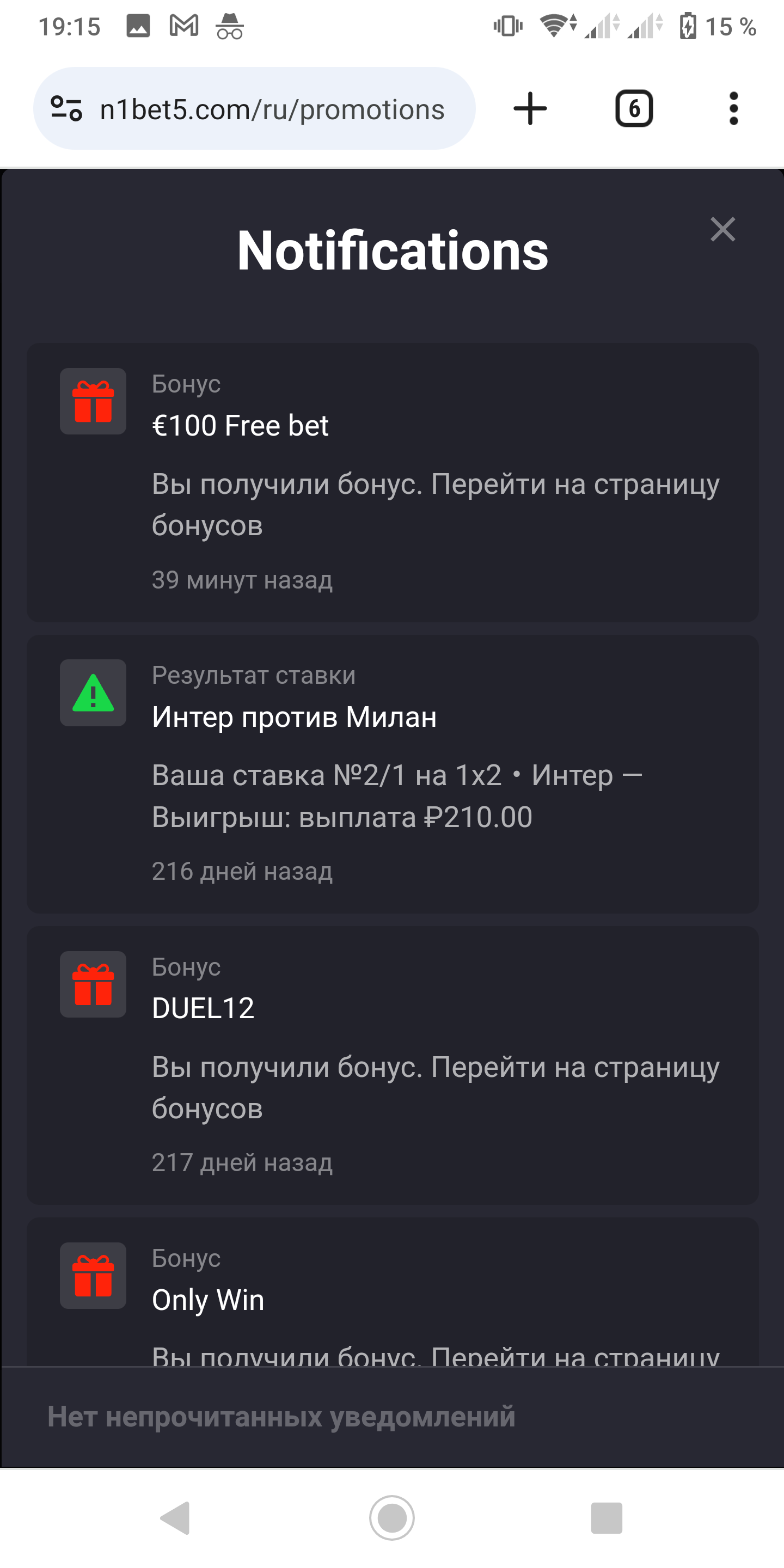Open the DUEL12 bonus notification
Image resolution: width=784 pixels, height=1568 pixels.
[x=392, y=1065]
